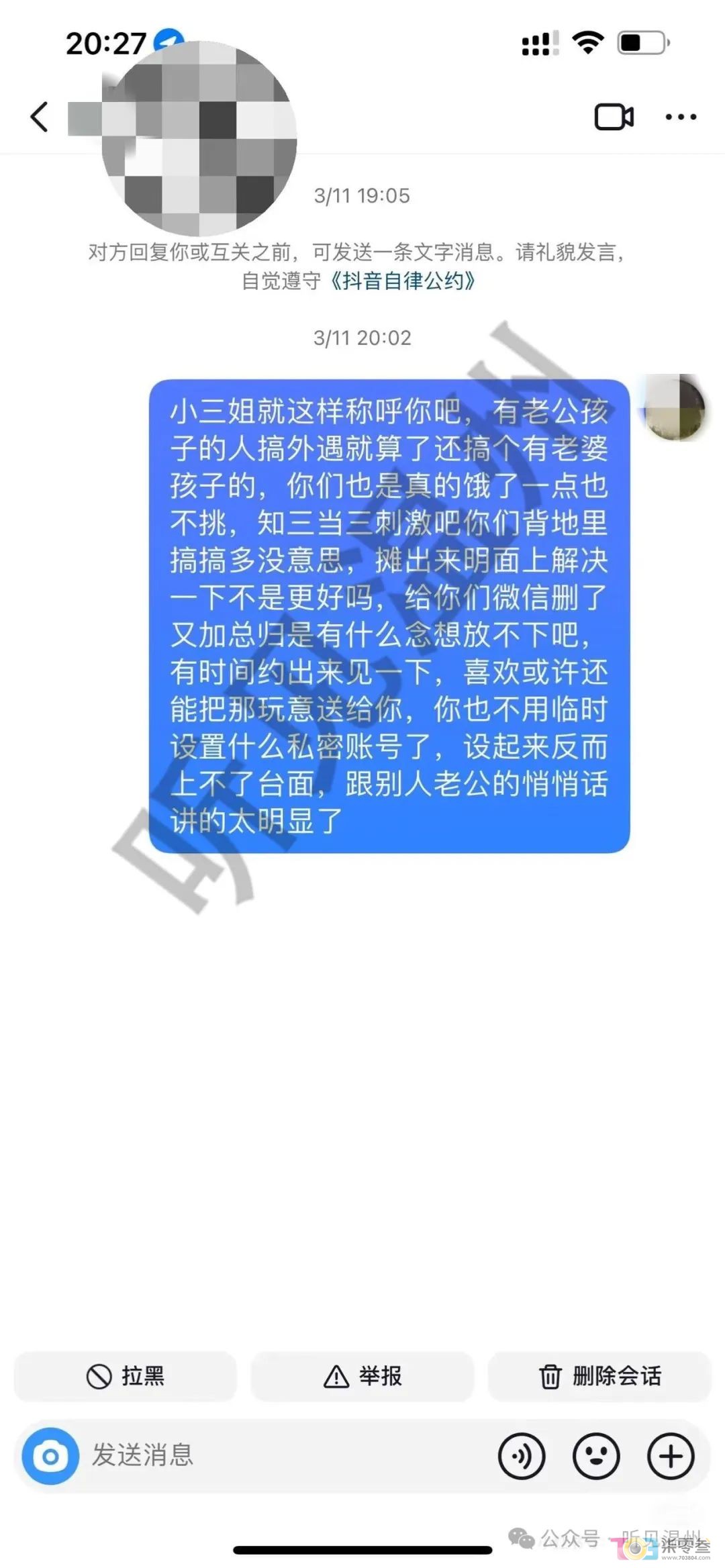This screenshot has height=1568, width=725.
Task: Block this user with 拉黑
Action: click(126, 1377)
